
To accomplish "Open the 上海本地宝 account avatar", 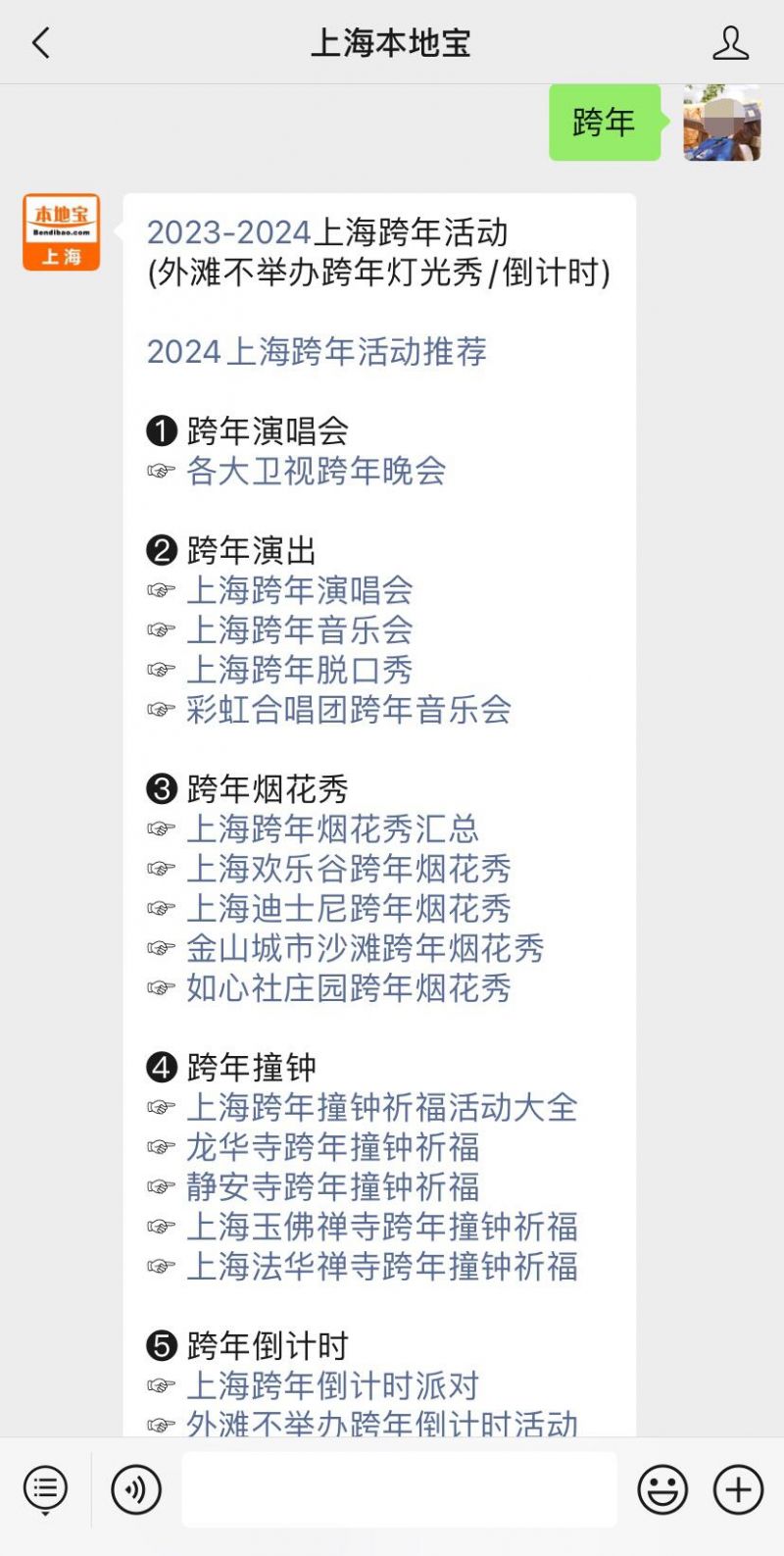I will tap(61, 232).
